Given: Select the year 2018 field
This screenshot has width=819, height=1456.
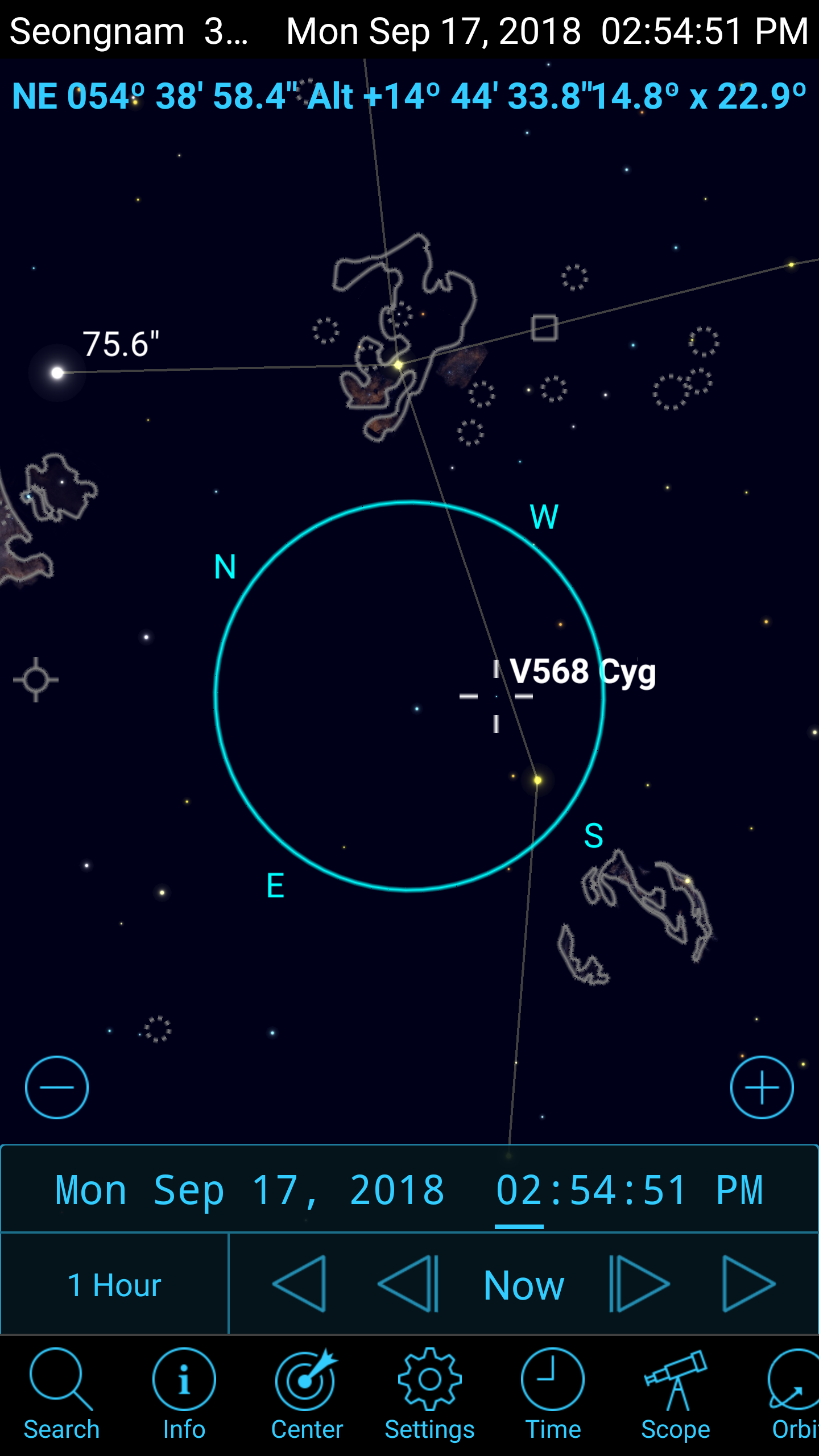Looking at the screenshot, I should pyautogui.click(x=397, y=1191).
